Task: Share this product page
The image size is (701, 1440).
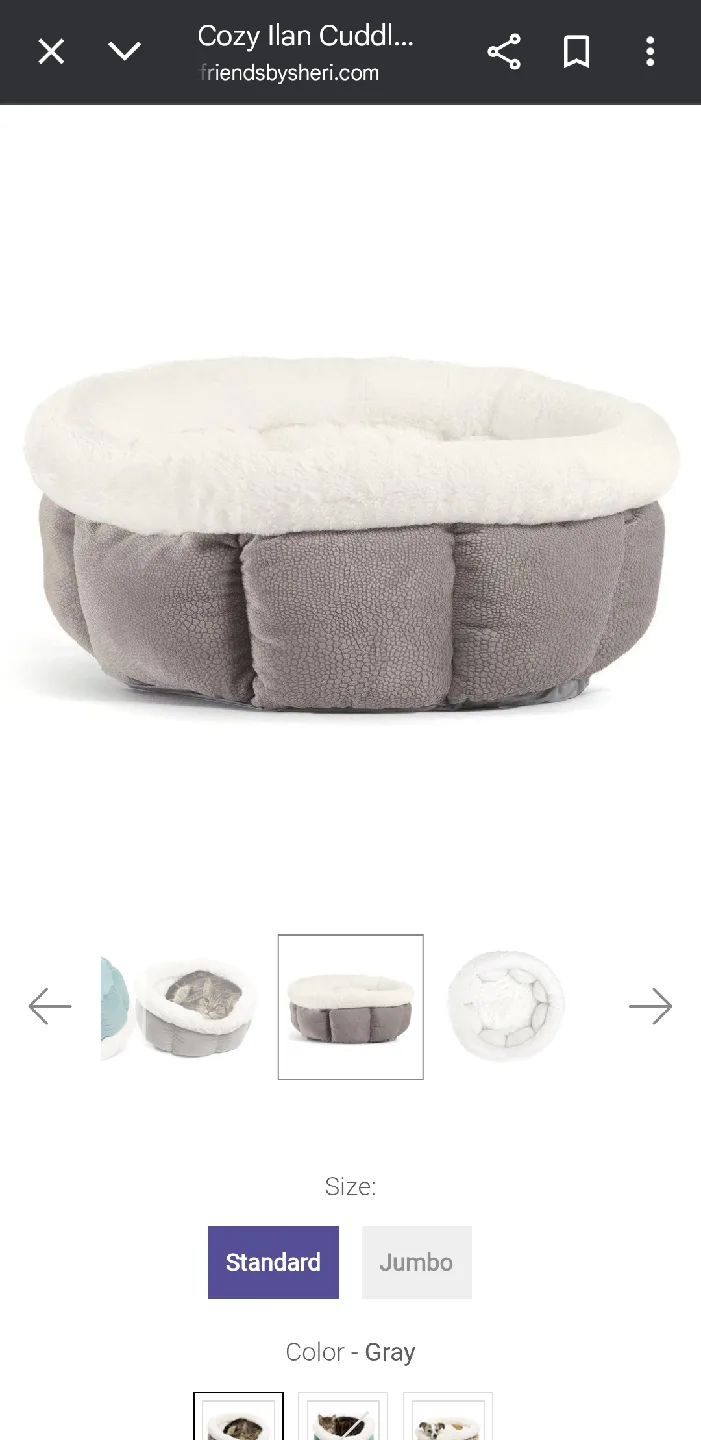Action: (504, 52)
